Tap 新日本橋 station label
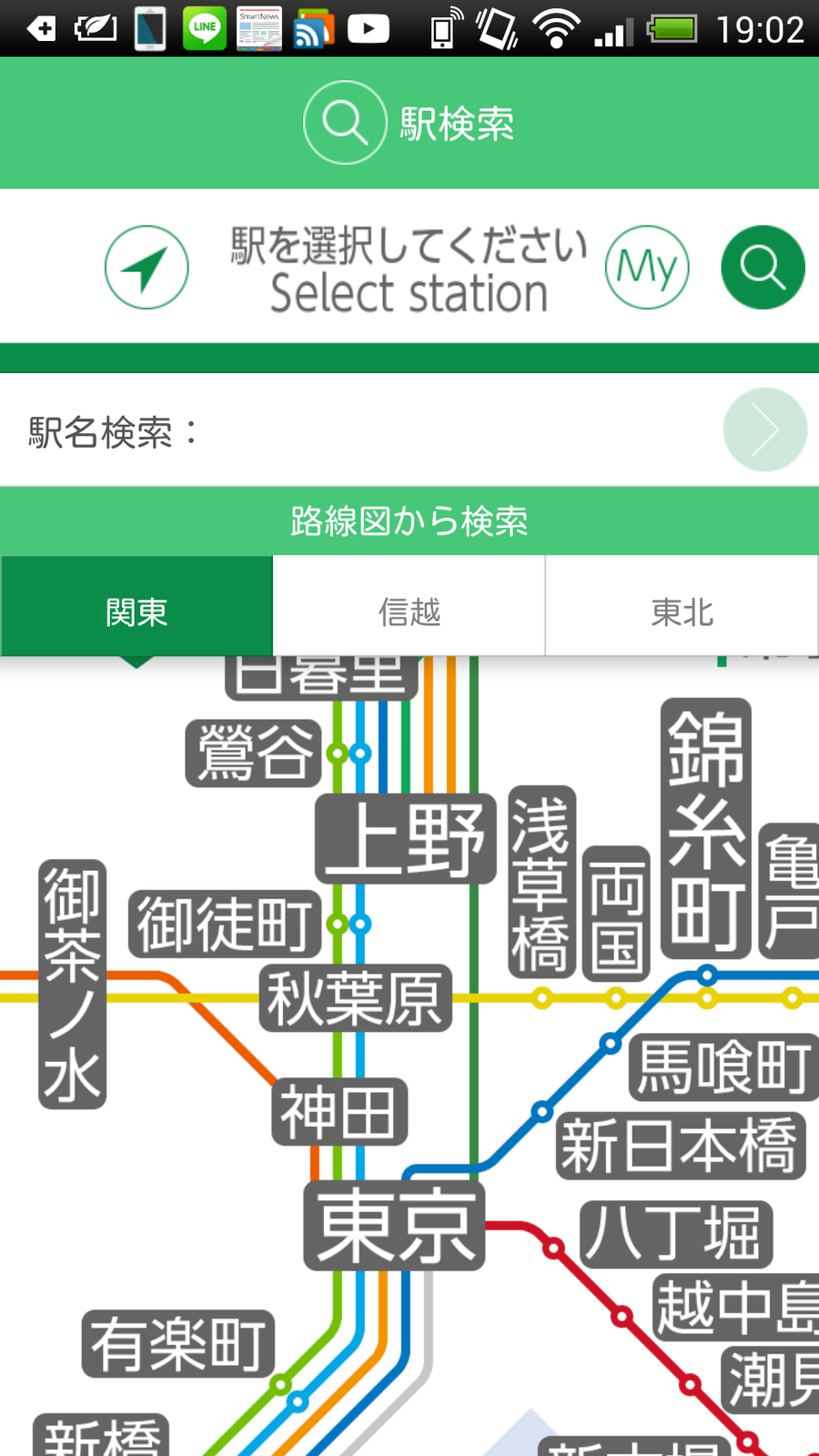819x1456 pixels. click(682, 1146)
